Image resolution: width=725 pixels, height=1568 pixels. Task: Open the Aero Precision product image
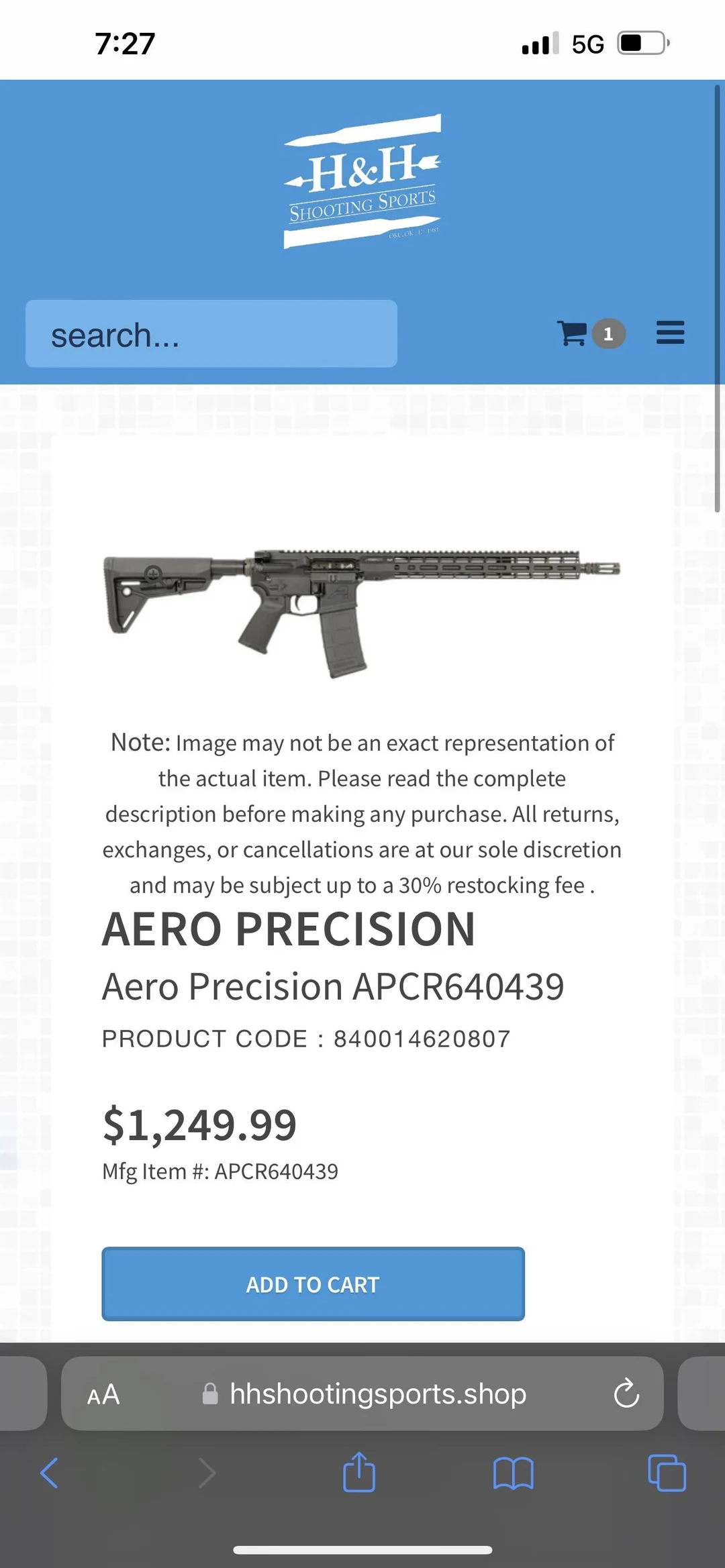[x=362, y=611]
